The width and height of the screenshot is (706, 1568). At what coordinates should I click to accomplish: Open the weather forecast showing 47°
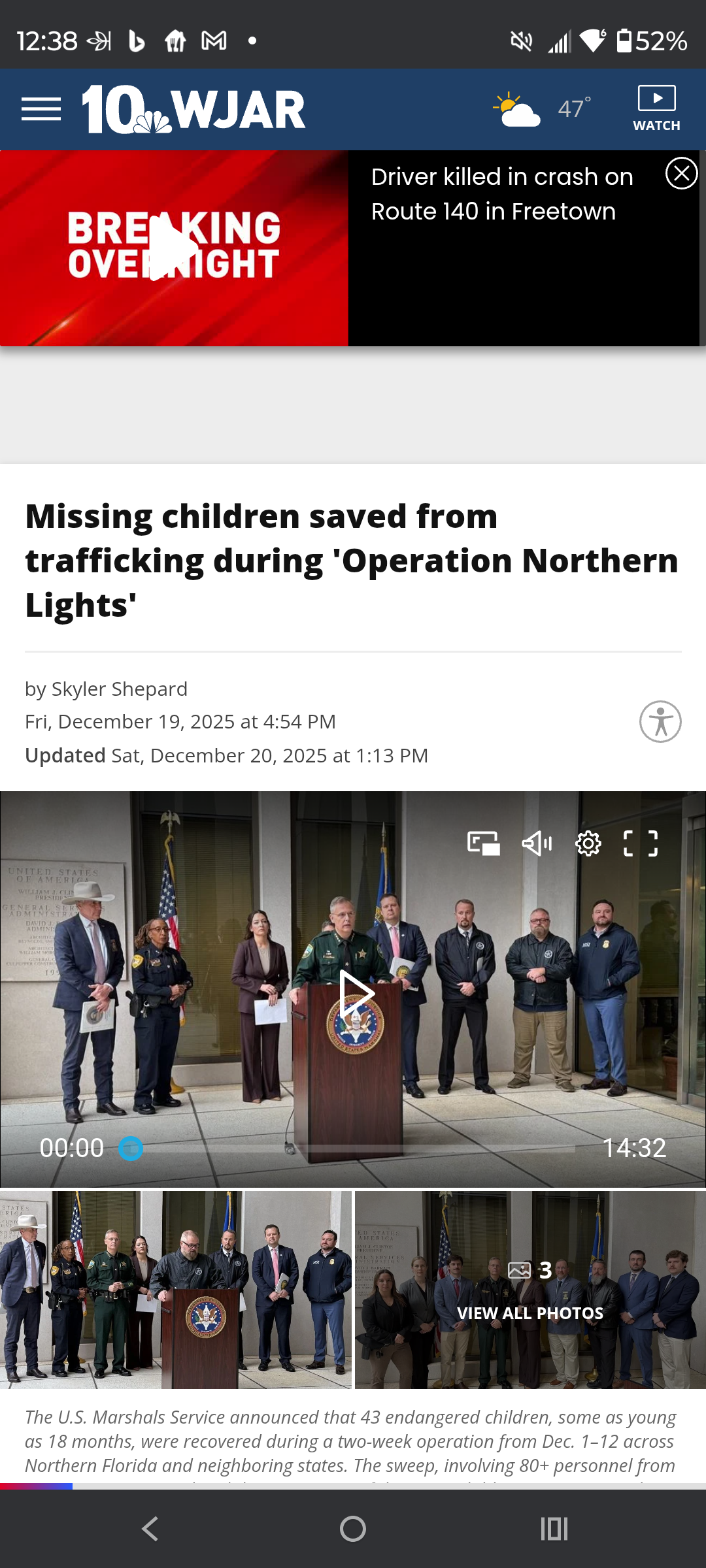click(x=543, y=109)
